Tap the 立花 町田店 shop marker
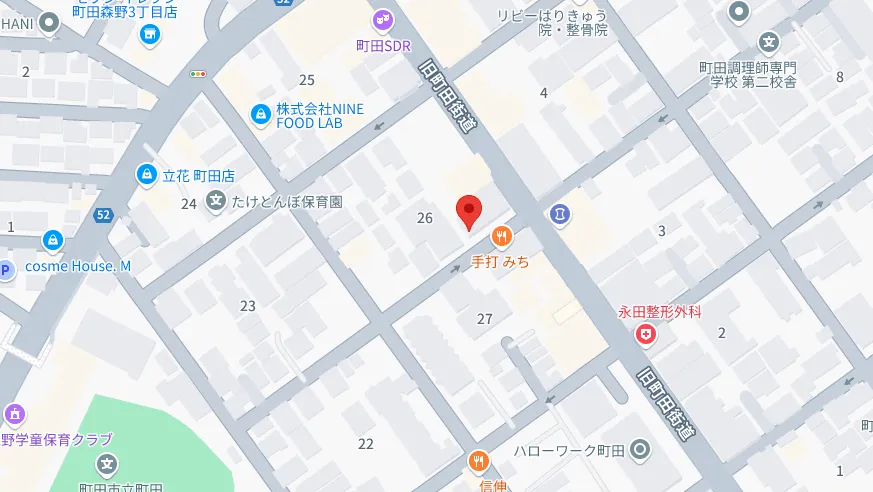Viewport: 873px width, 492px height. [x=147, y=175]
